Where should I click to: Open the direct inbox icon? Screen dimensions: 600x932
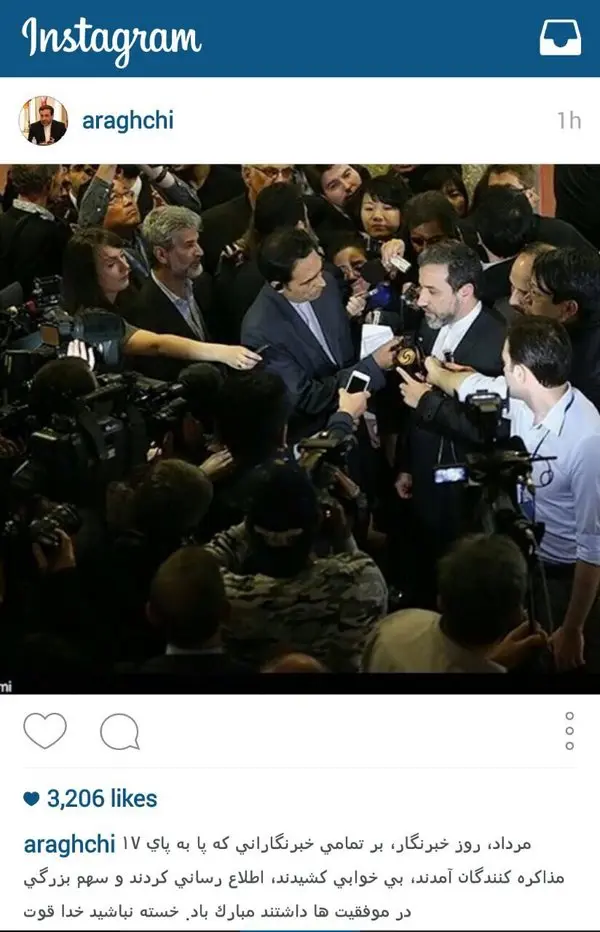pos(560,38)
